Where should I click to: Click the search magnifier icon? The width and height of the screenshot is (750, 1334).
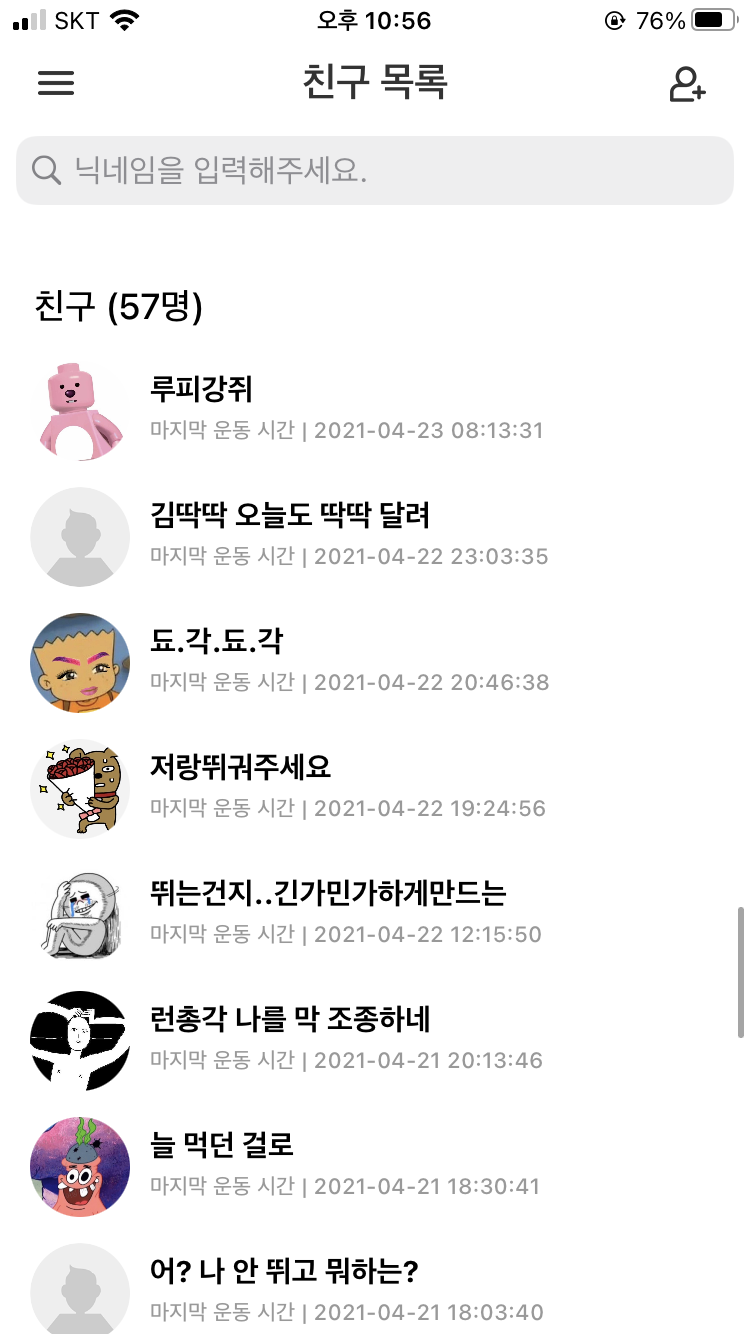(x=46, y=170)
